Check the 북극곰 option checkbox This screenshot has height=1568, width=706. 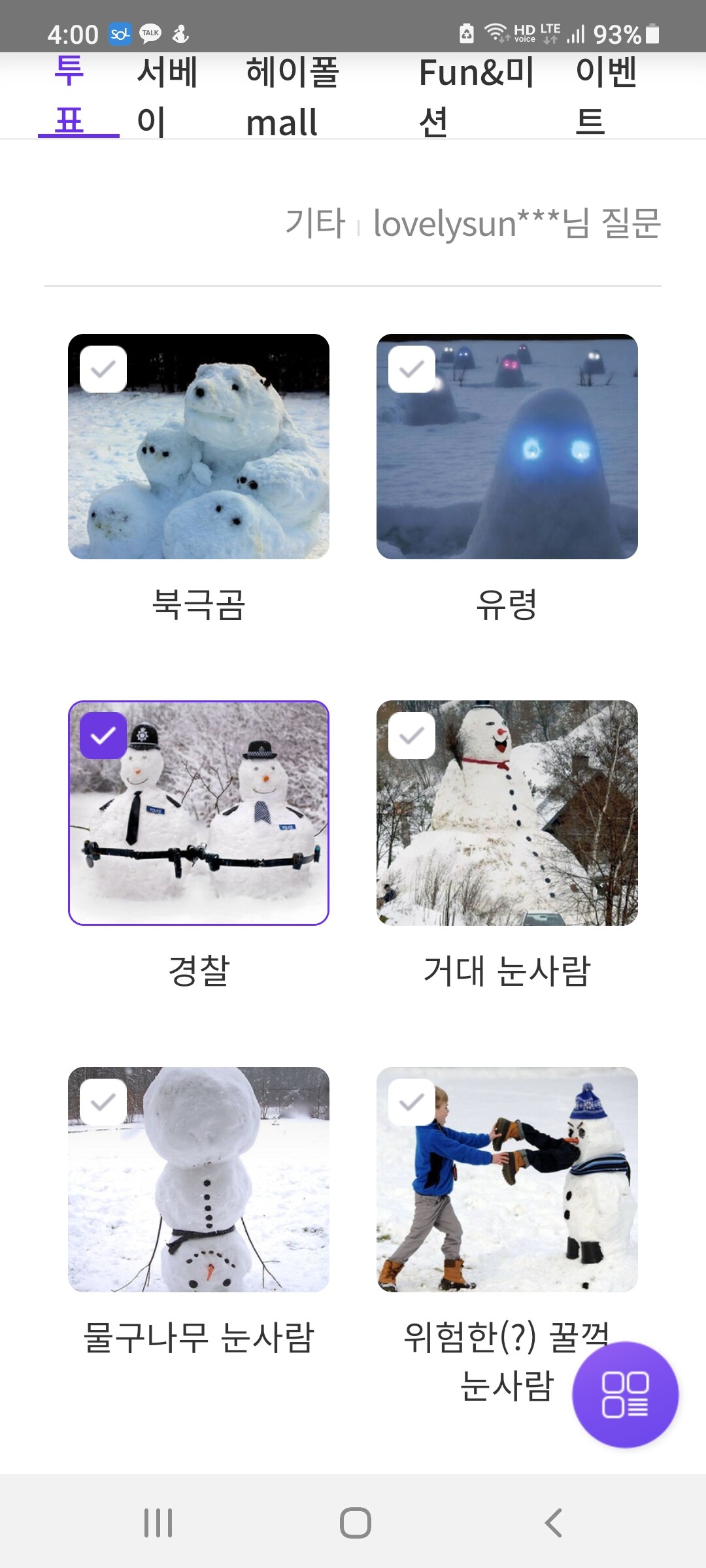pyautogui.click(x=103, y=369)
